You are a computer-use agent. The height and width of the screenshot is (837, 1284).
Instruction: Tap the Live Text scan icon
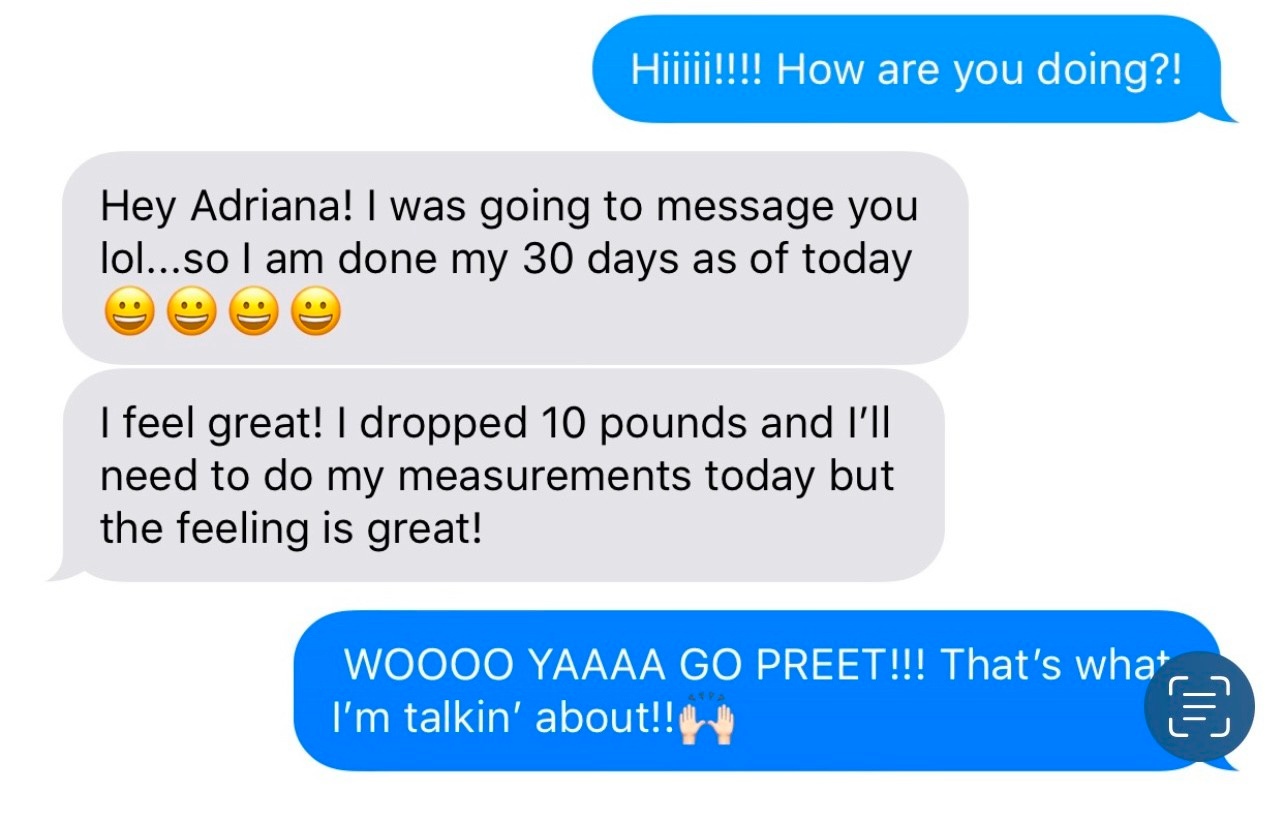pos(1199,706)
